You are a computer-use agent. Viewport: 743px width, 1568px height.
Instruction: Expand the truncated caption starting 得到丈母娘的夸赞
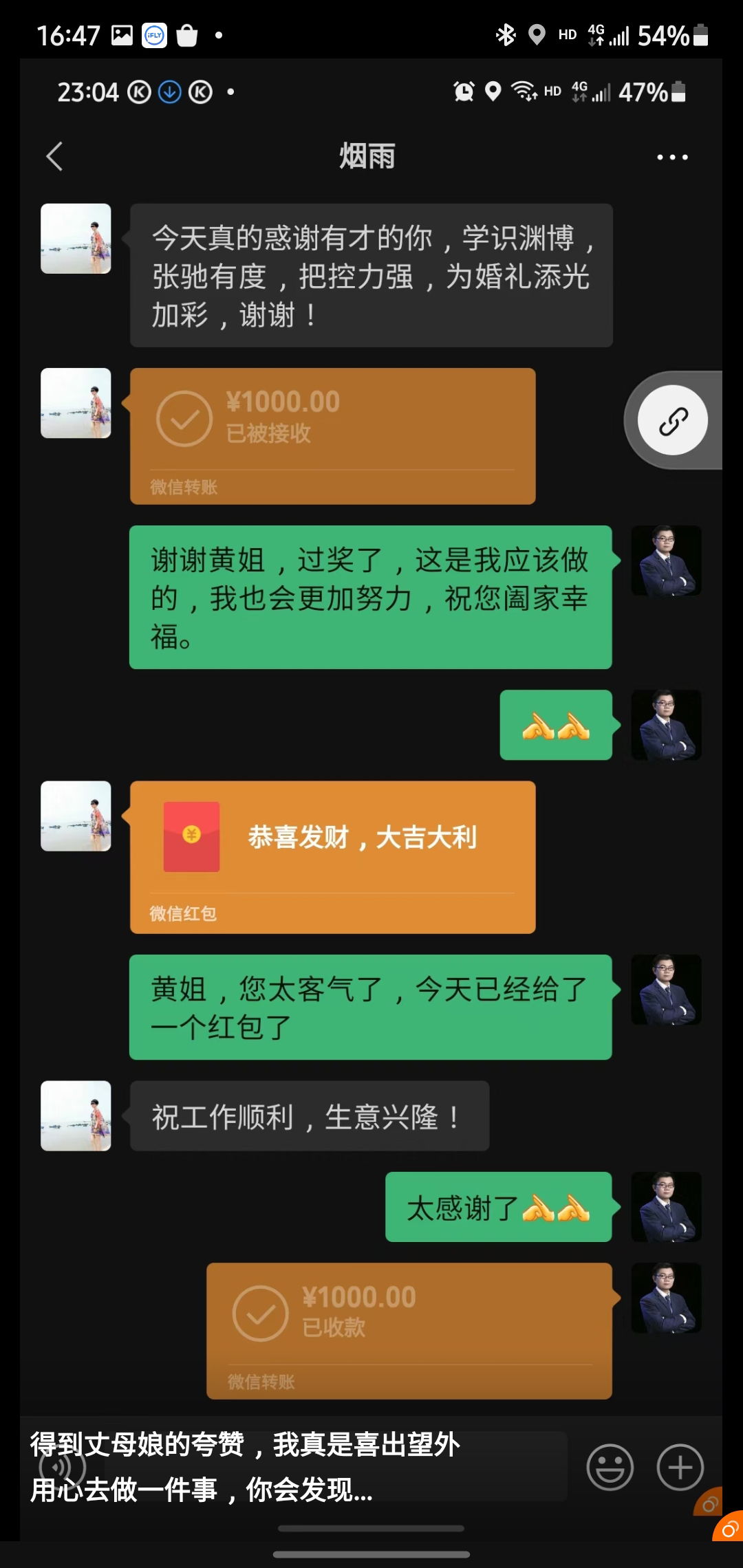(x=245, y=1467)
